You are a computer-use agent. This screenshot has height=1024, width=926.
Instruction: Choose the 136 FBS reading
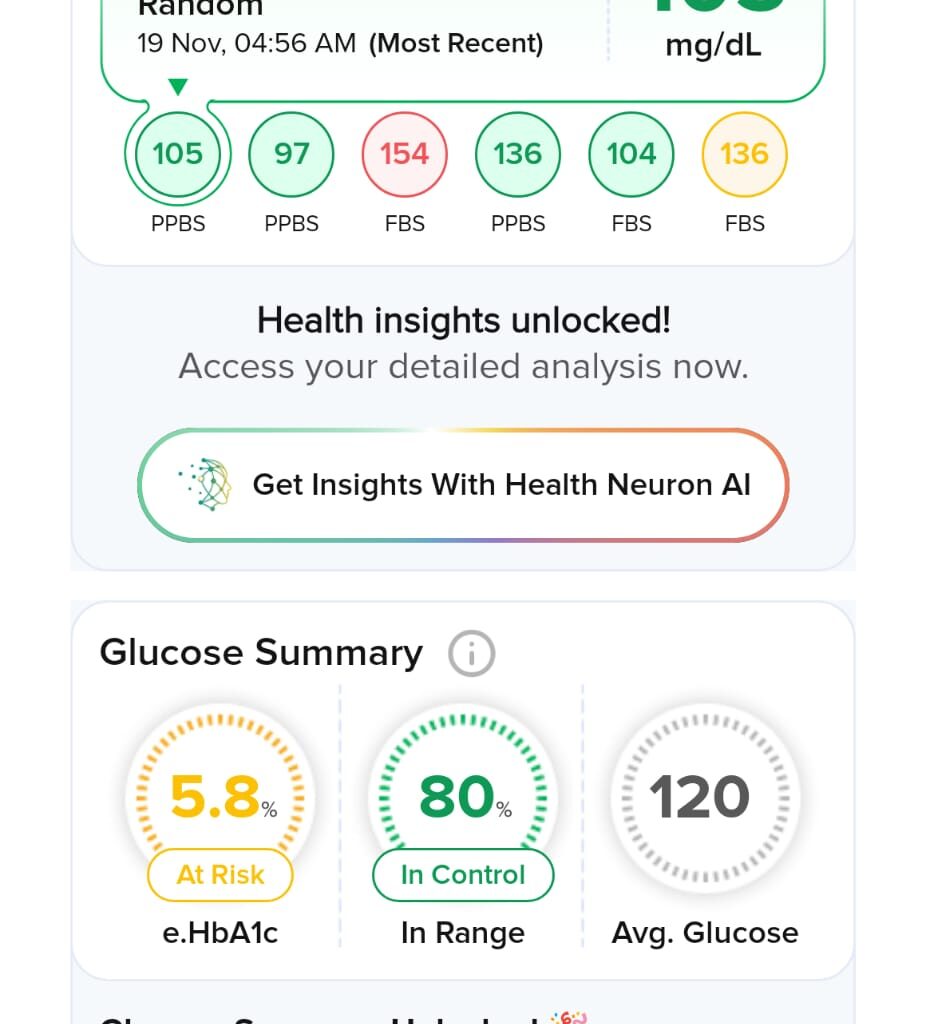point(745,154)
